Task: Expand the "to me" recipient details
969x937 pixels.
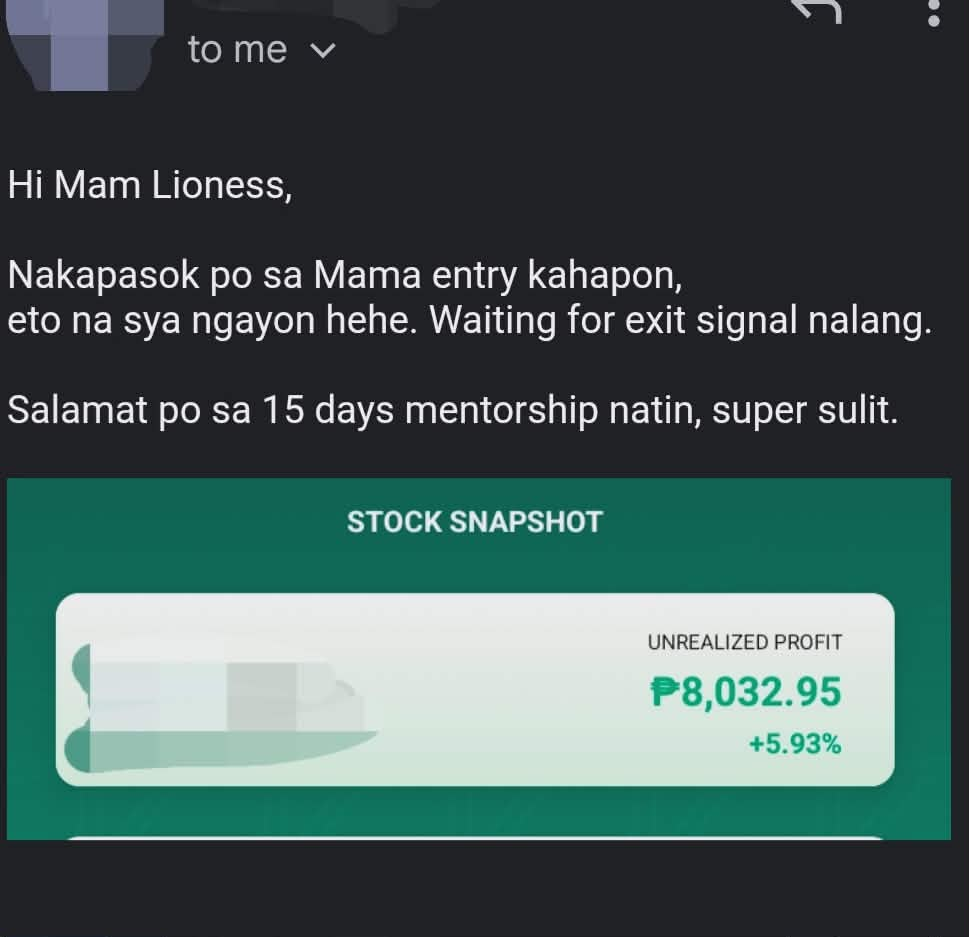Action: [321, 51]
